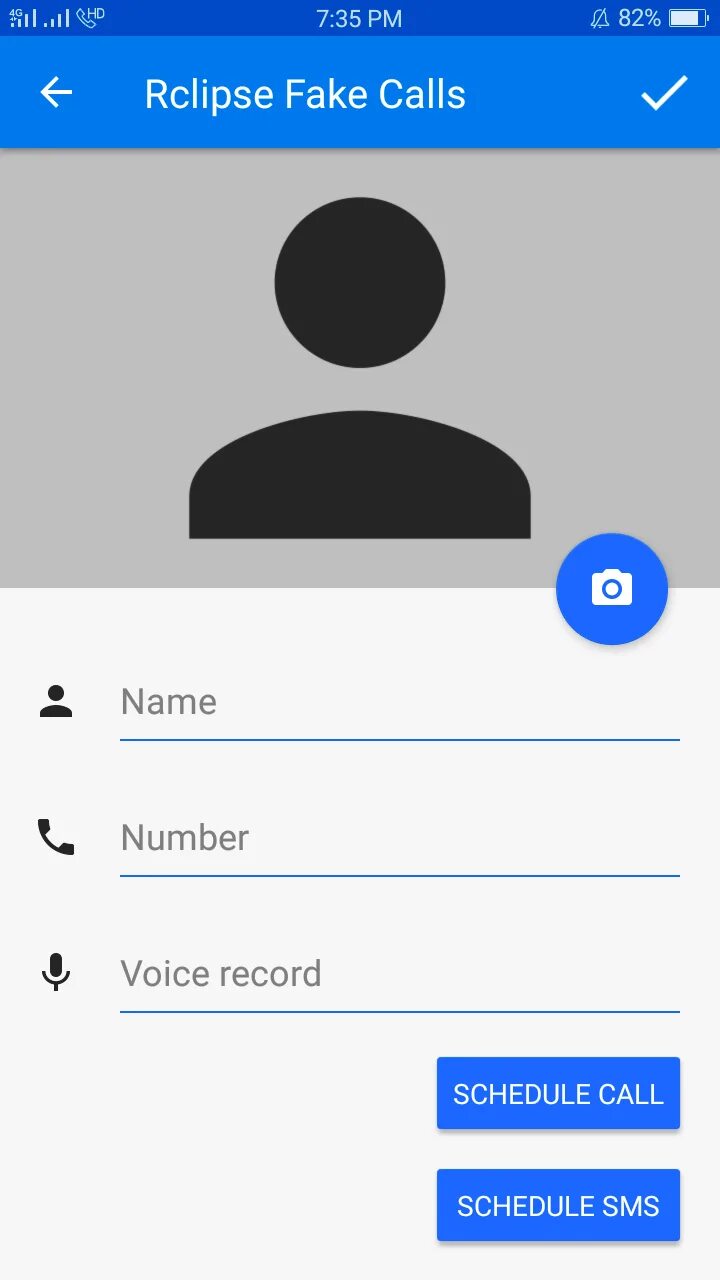Tap the microphone icon for voice record
The height and width of the screenshot is (1280, 720).
tap(55, 973)
